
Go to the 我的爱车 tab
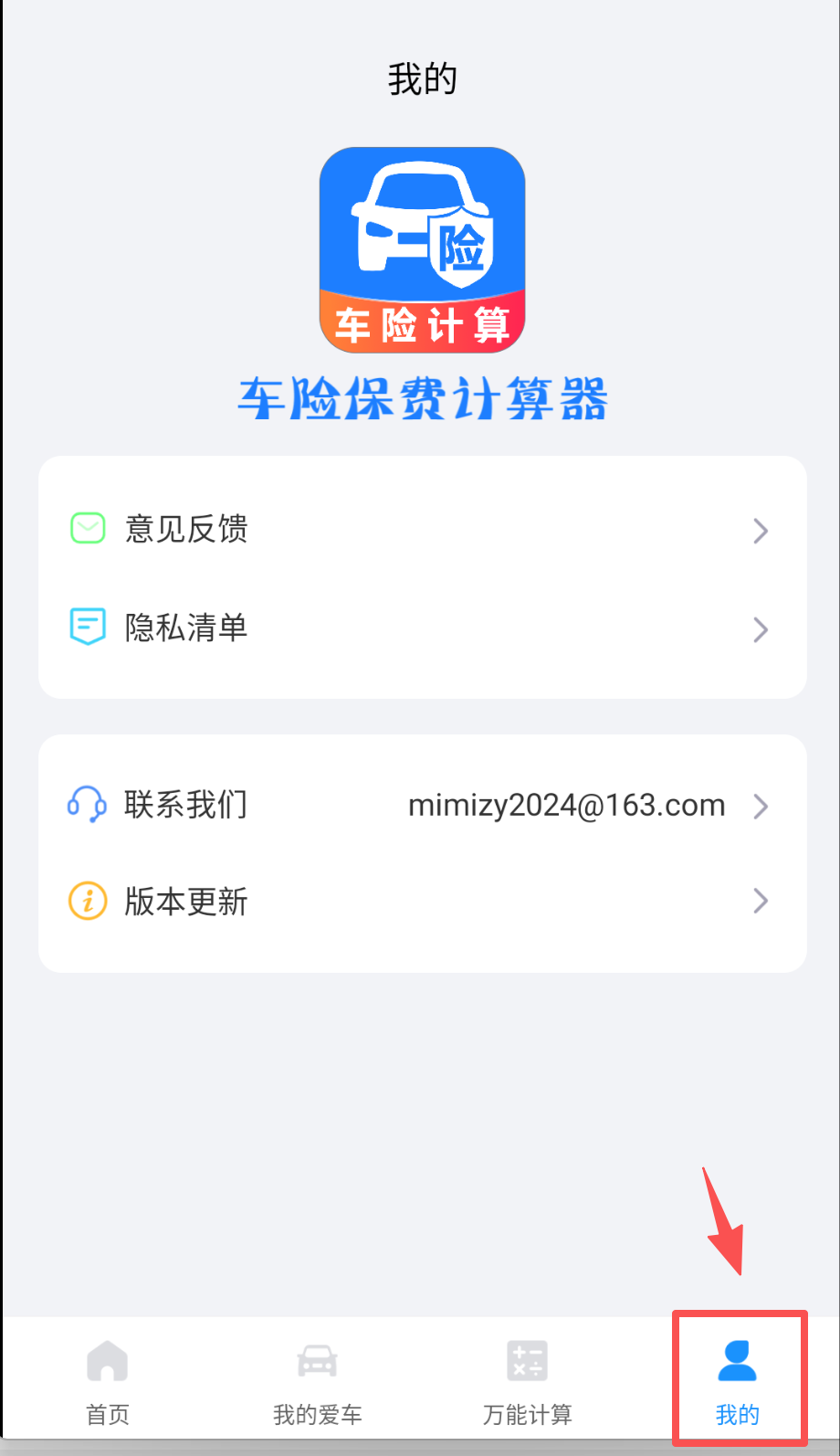318,1381
